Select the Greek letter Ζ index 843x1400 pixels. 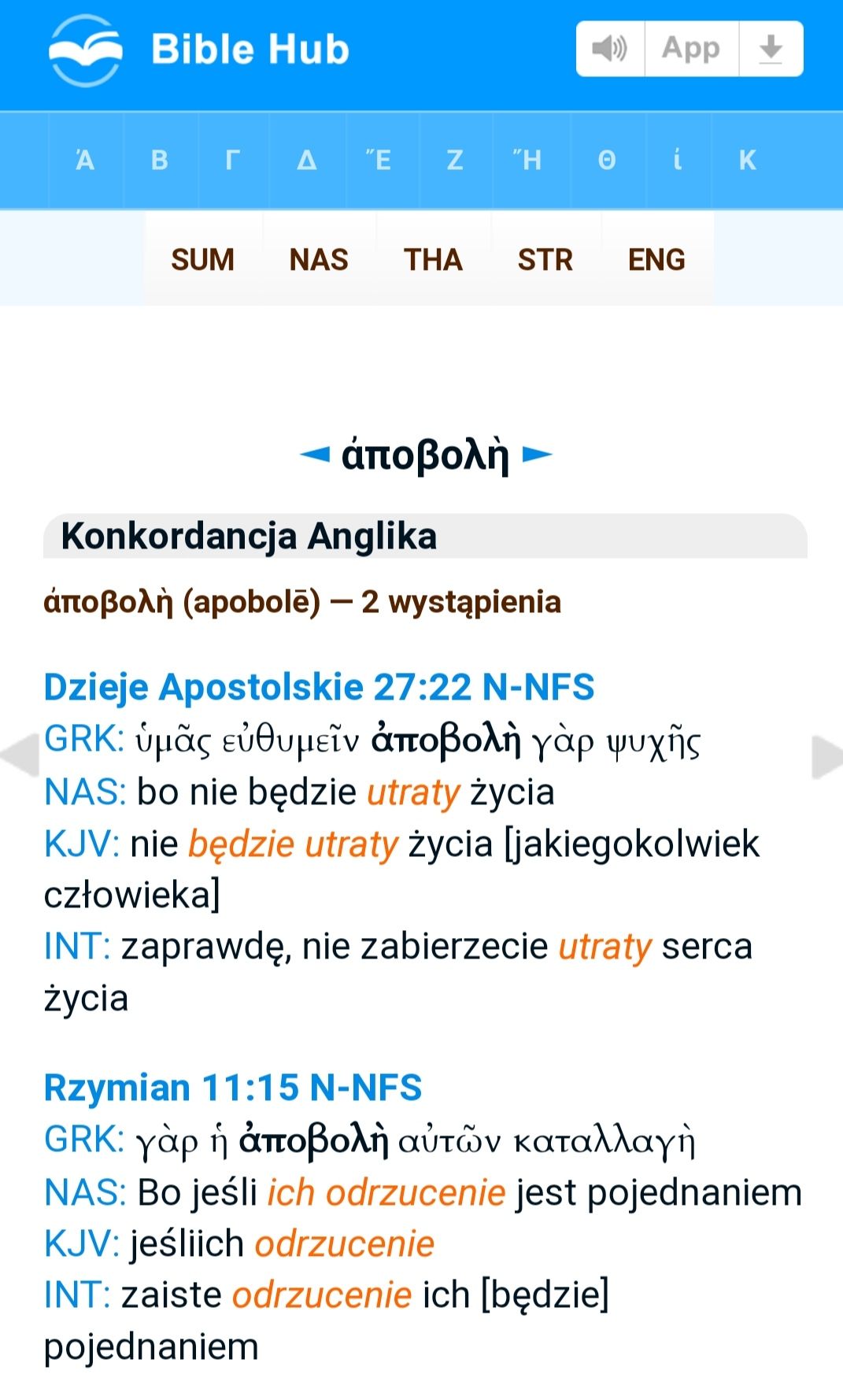pos(455,161)
